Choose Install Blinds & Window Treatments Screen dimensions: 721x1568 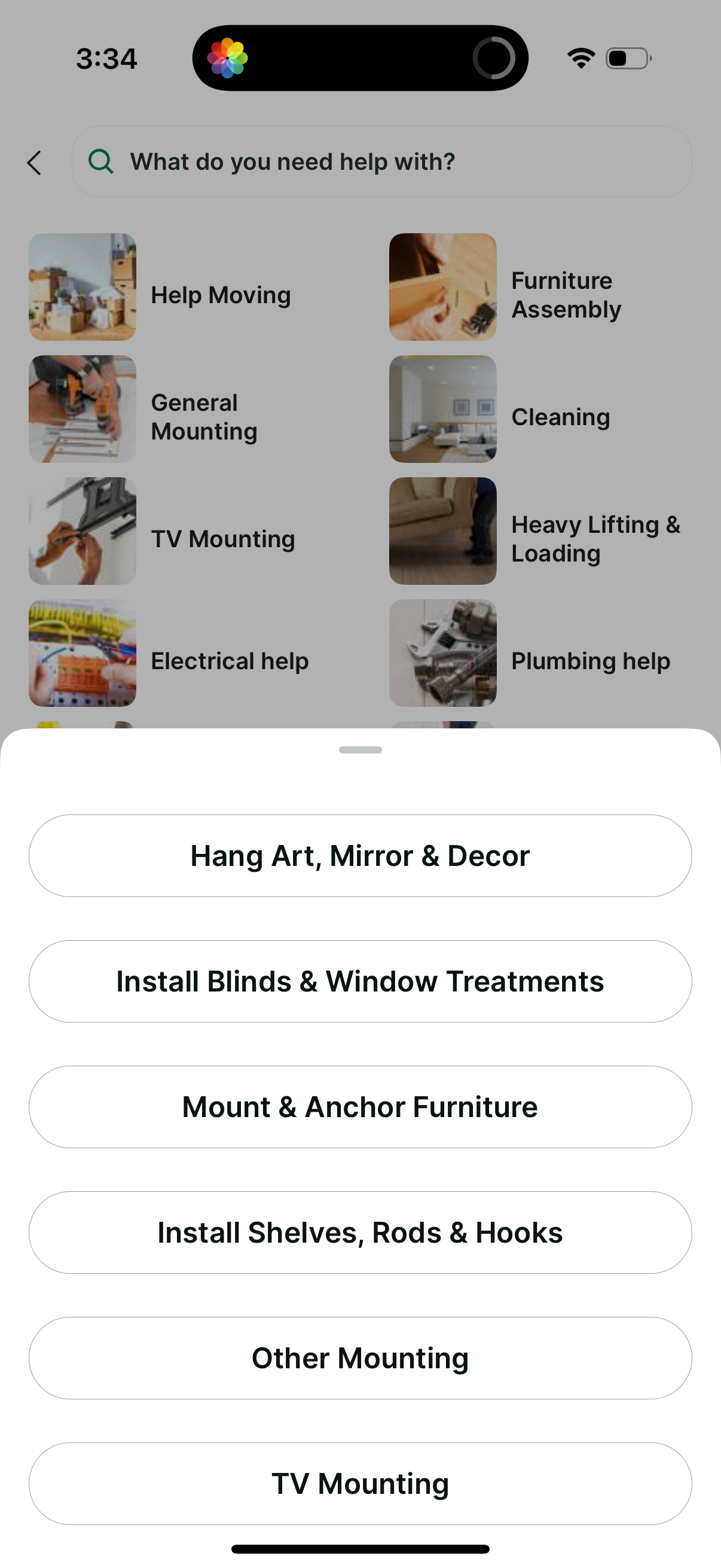(x=360, y=981)
